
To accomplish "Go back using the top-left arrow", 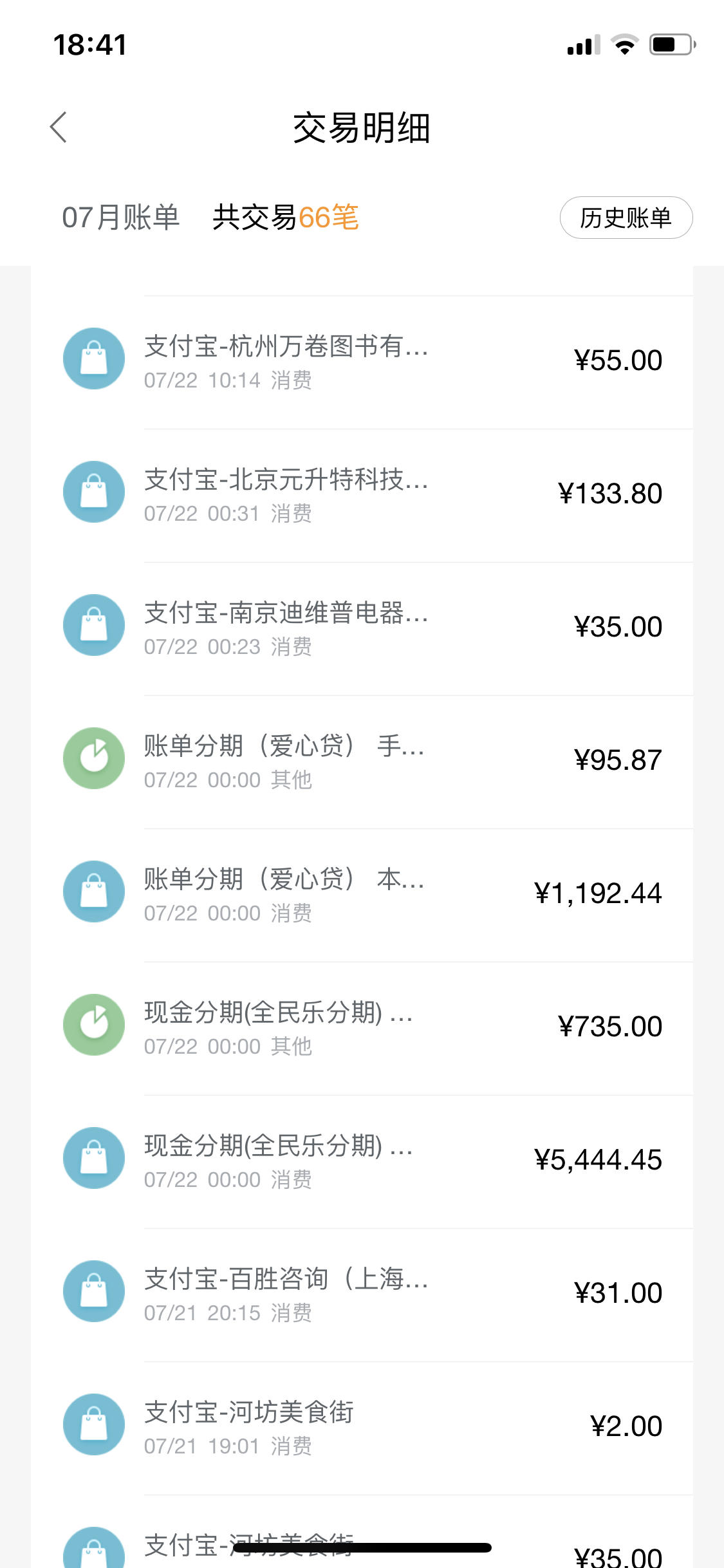I will [x=59, y=127].
